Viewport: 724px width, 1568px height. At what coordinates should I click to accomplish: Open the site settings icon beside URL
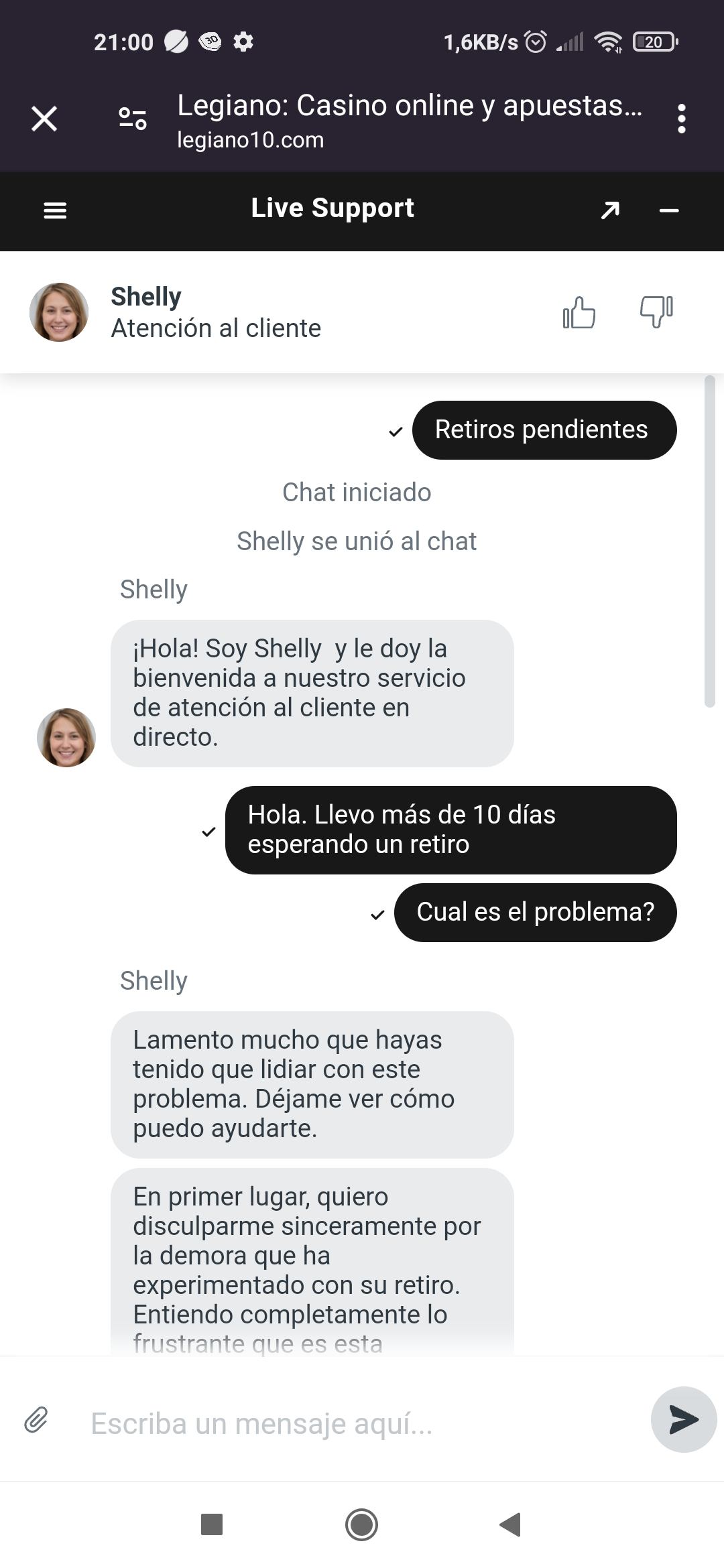pos(133,119)
